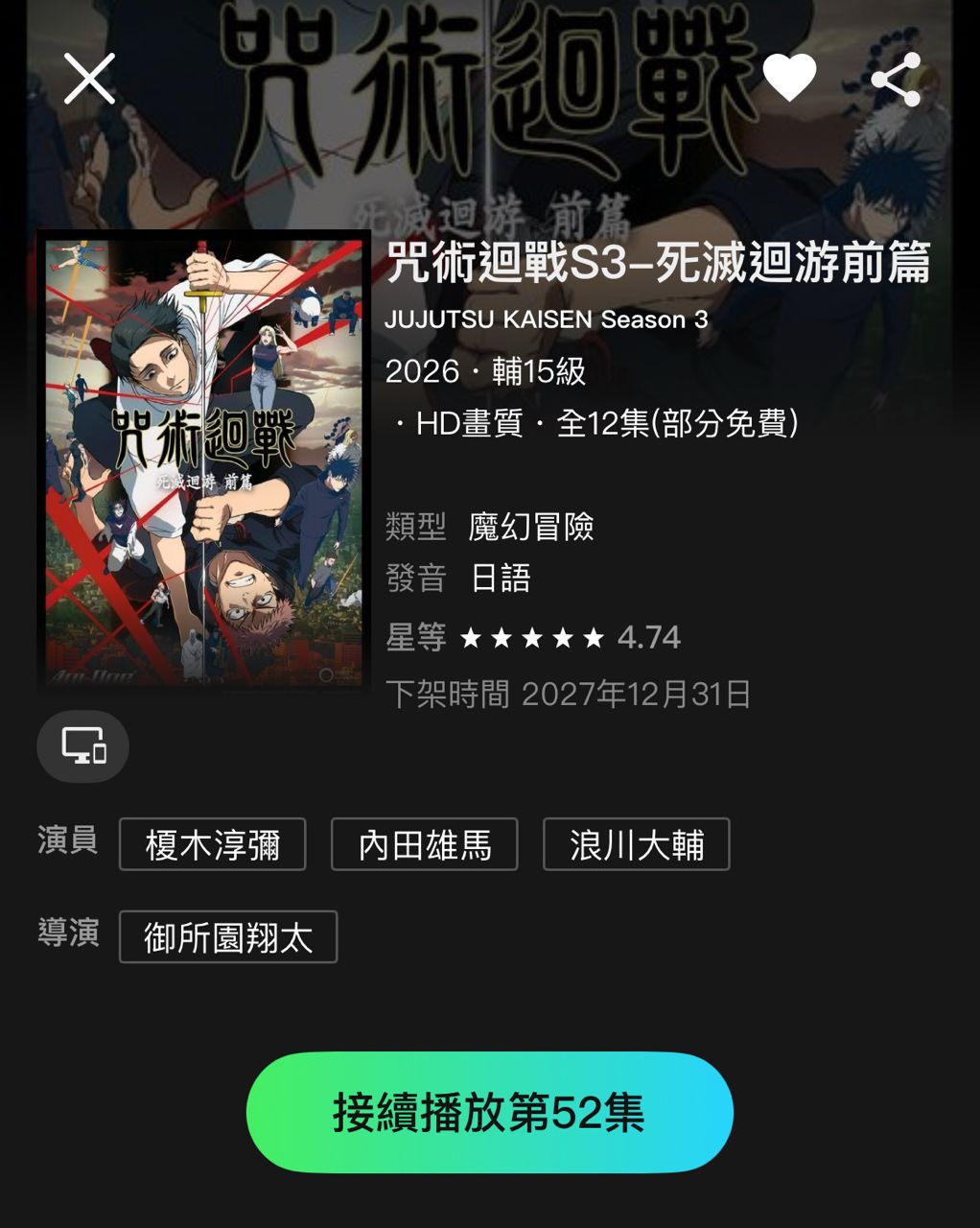Image resolution: width=980 pixels, height=1228 pixels.
Task: Open actor 榎木淳彌's page
Action: (x=212, y=844)
